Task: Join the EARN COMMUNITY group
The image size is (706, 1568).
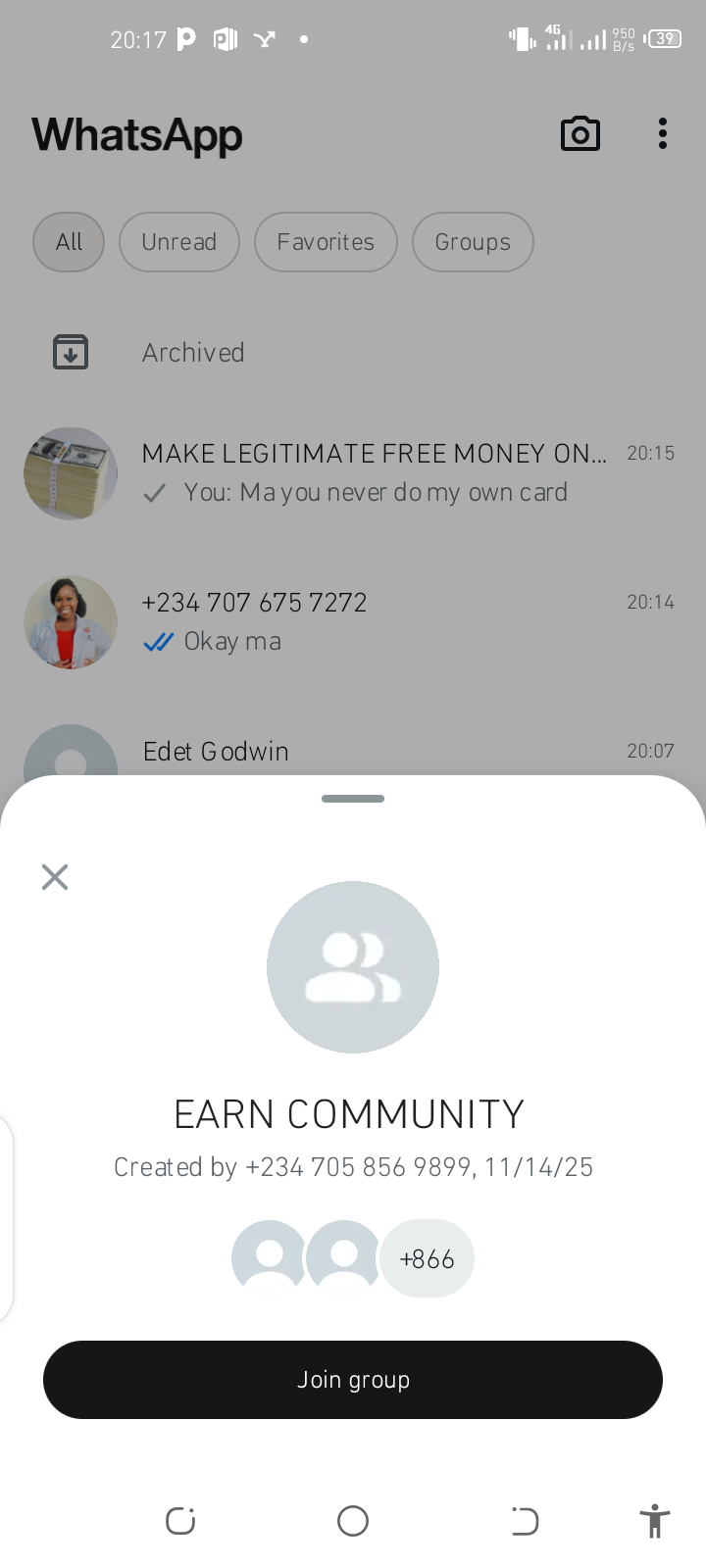Action: pos(353,1379)
